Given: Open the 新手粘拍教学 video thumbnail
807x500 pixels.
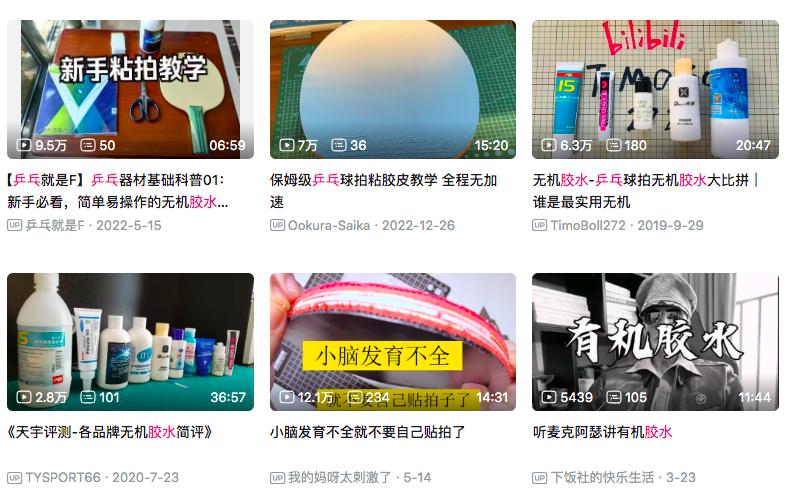Looking at the screenshot, I should coord(130,89).
